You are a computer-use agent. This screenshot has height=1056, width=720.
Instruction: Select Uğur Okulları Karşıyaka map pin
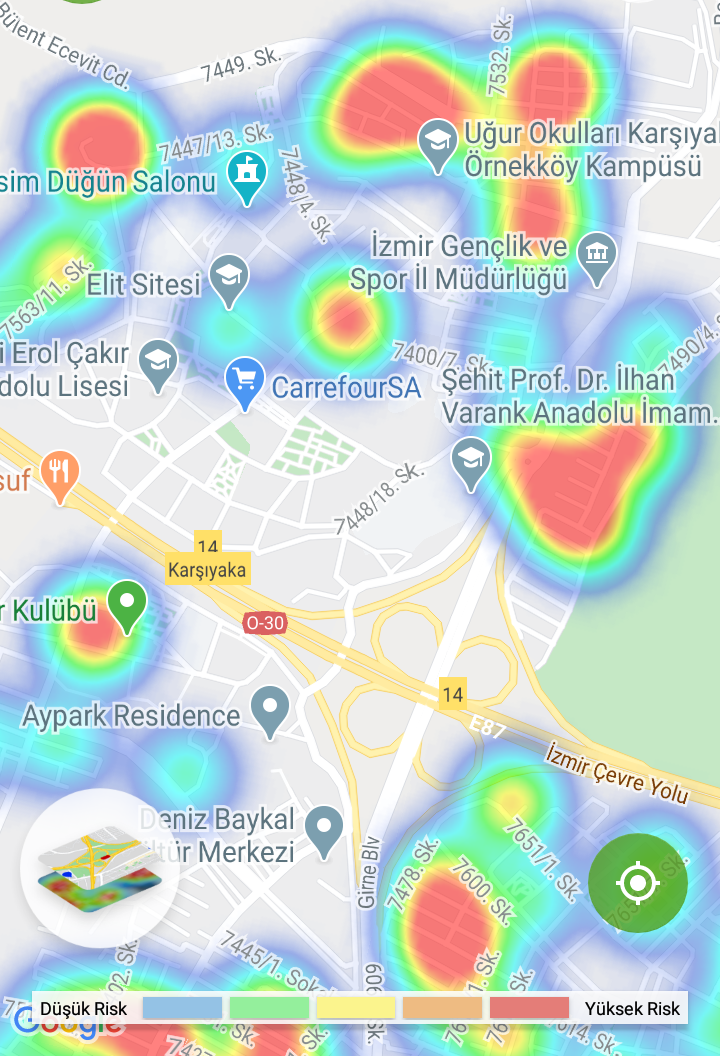tap(437, 145)
